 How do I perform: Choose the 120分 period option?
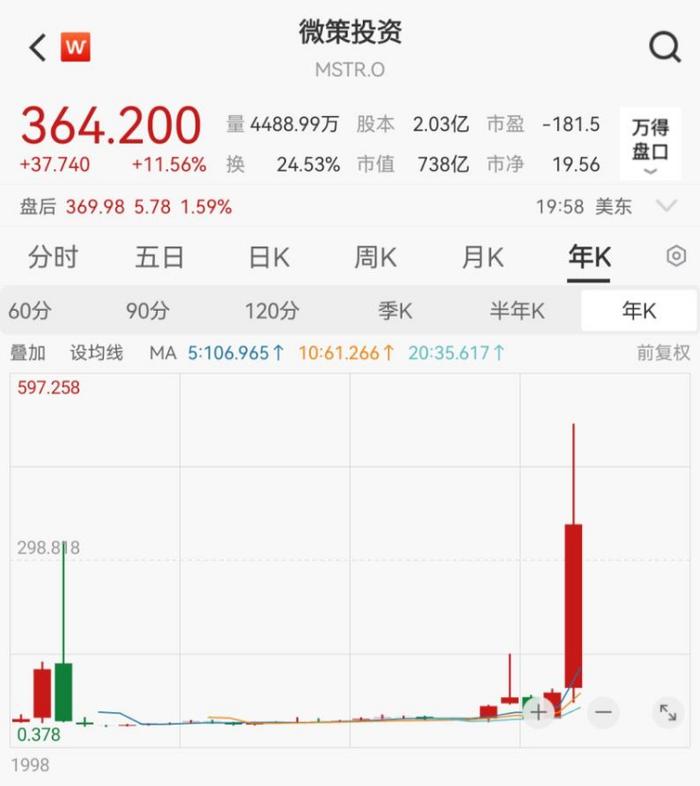(271, 311)
